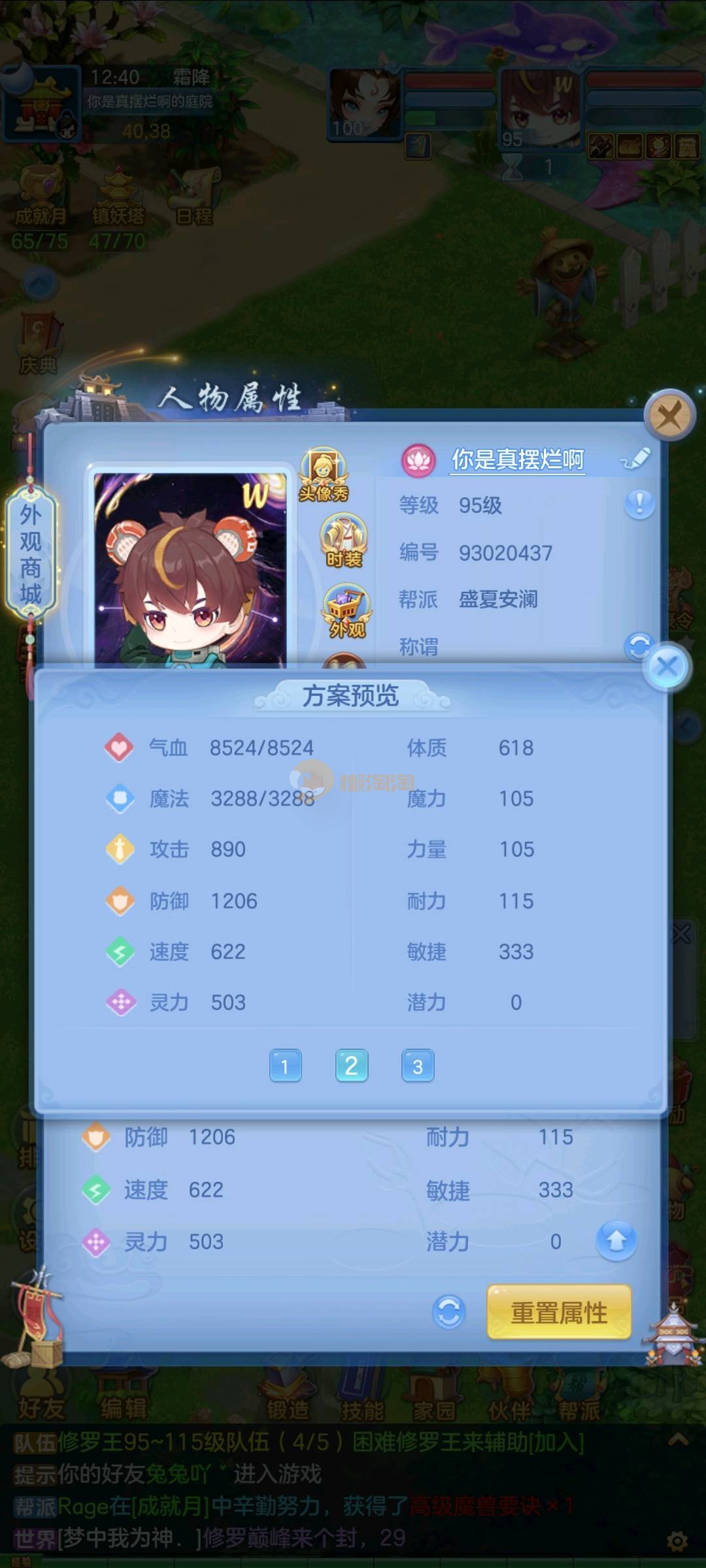This screenshot has height=1568, width=706.
Task: Tap the refresh icon beside 重置属性
Action: point(449,1312)
